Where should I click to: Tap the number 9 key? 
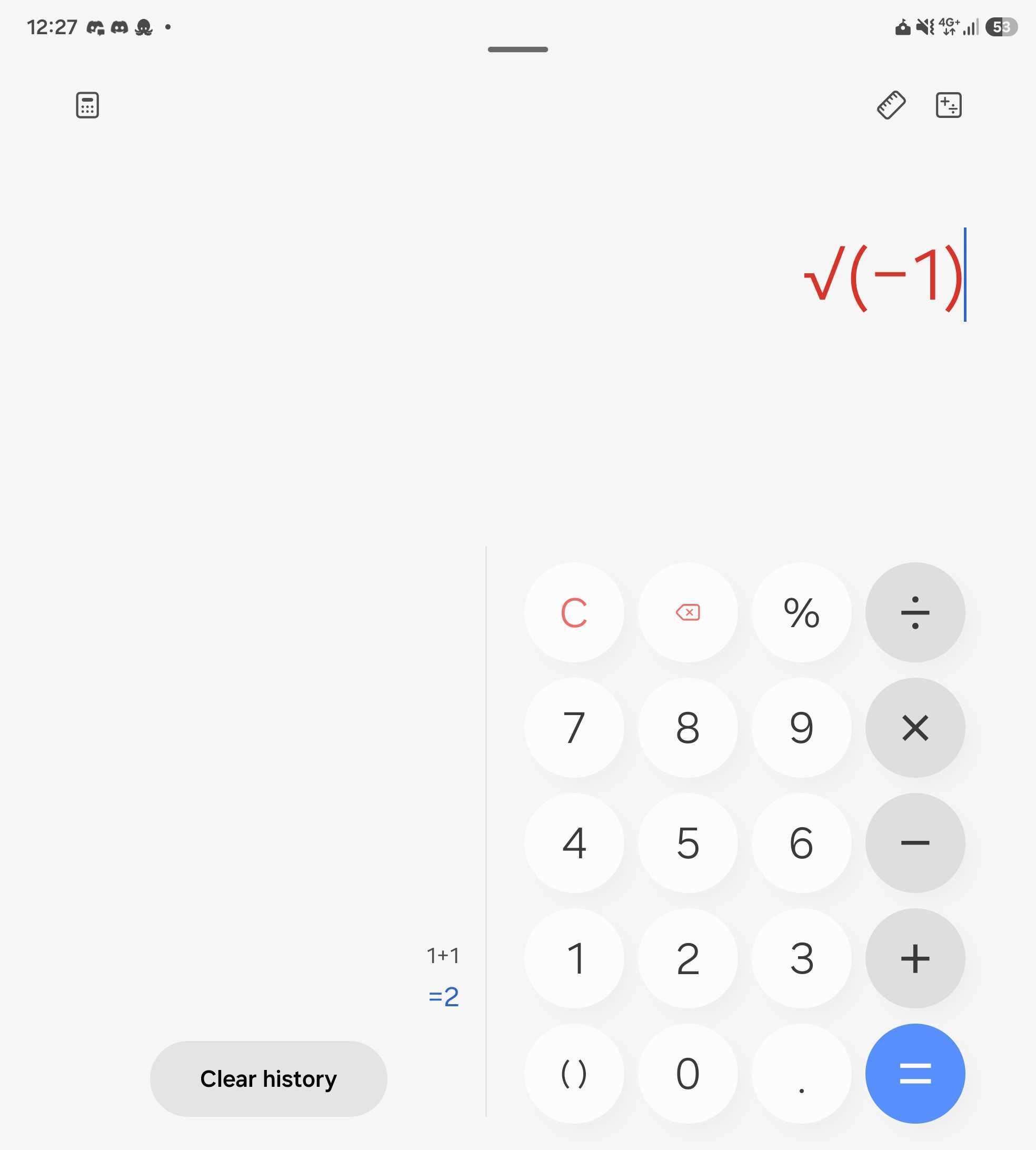click(x=801, y=728)
